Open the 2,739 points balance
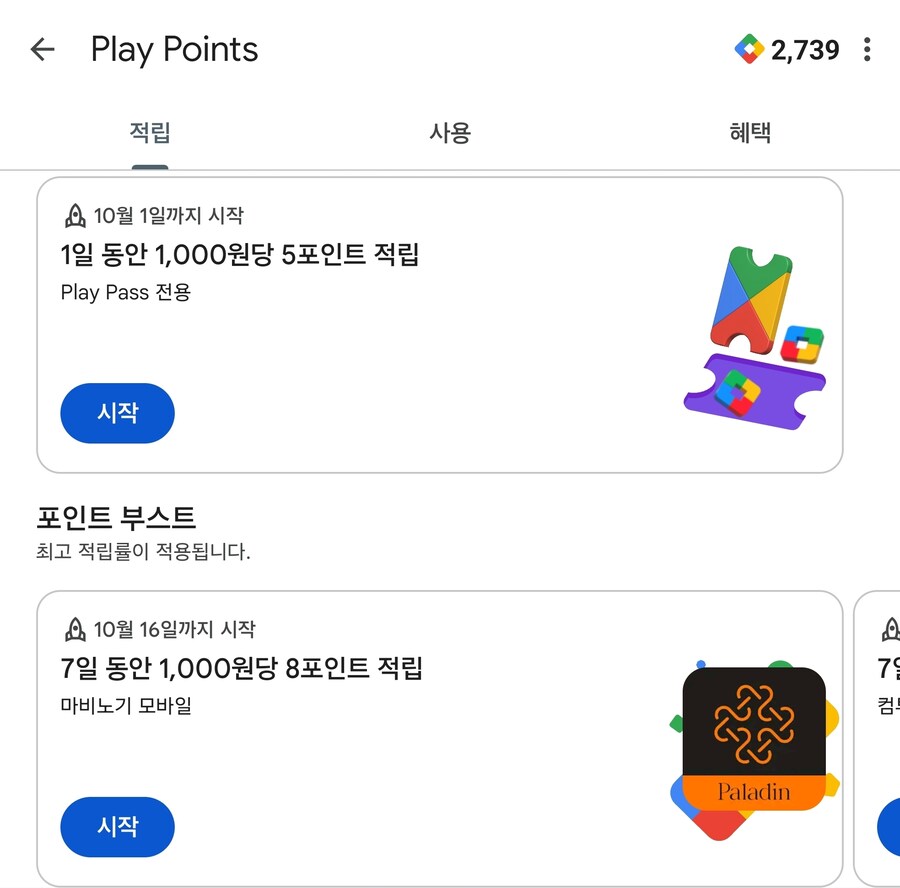 [788, 50]
